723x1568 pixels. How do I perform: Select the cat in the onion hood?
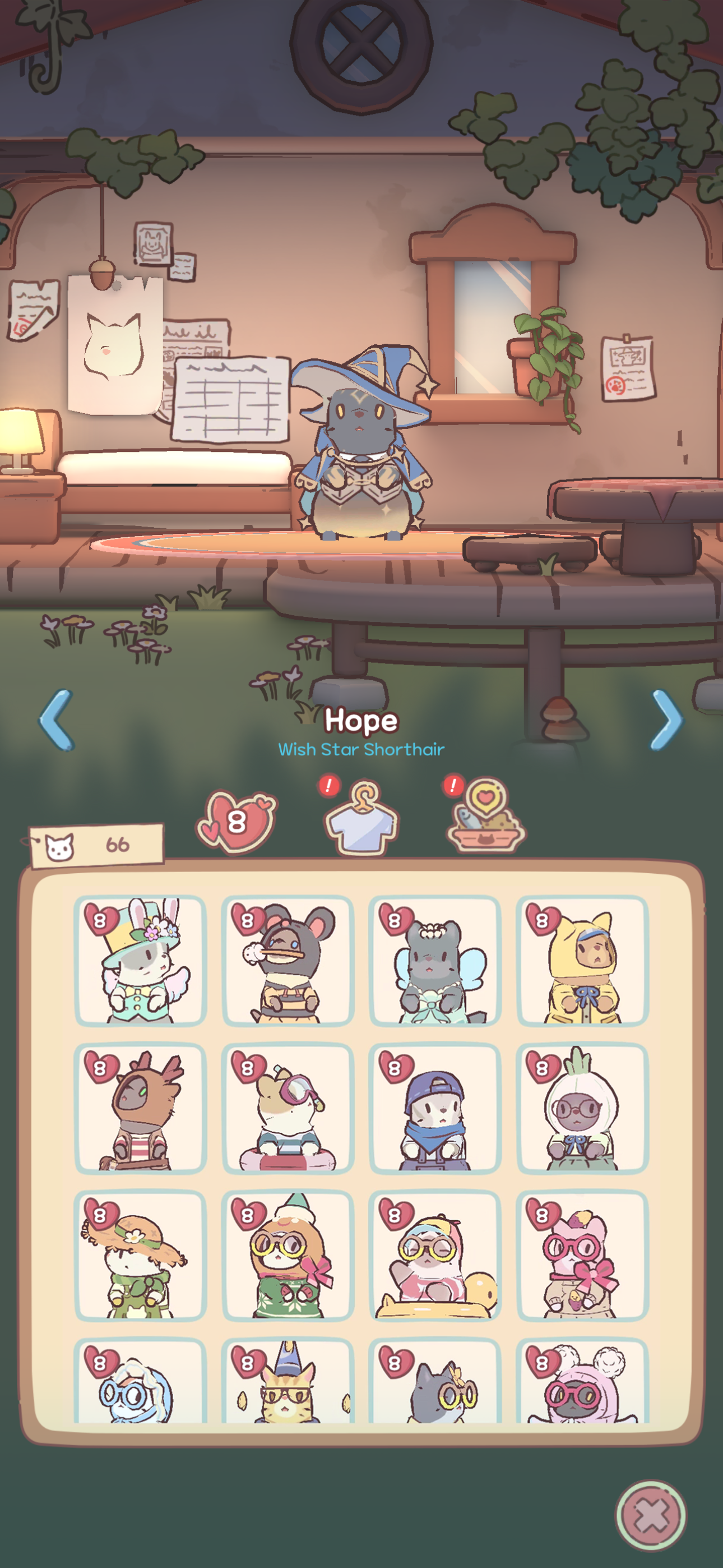click(x=582, y=1108)
